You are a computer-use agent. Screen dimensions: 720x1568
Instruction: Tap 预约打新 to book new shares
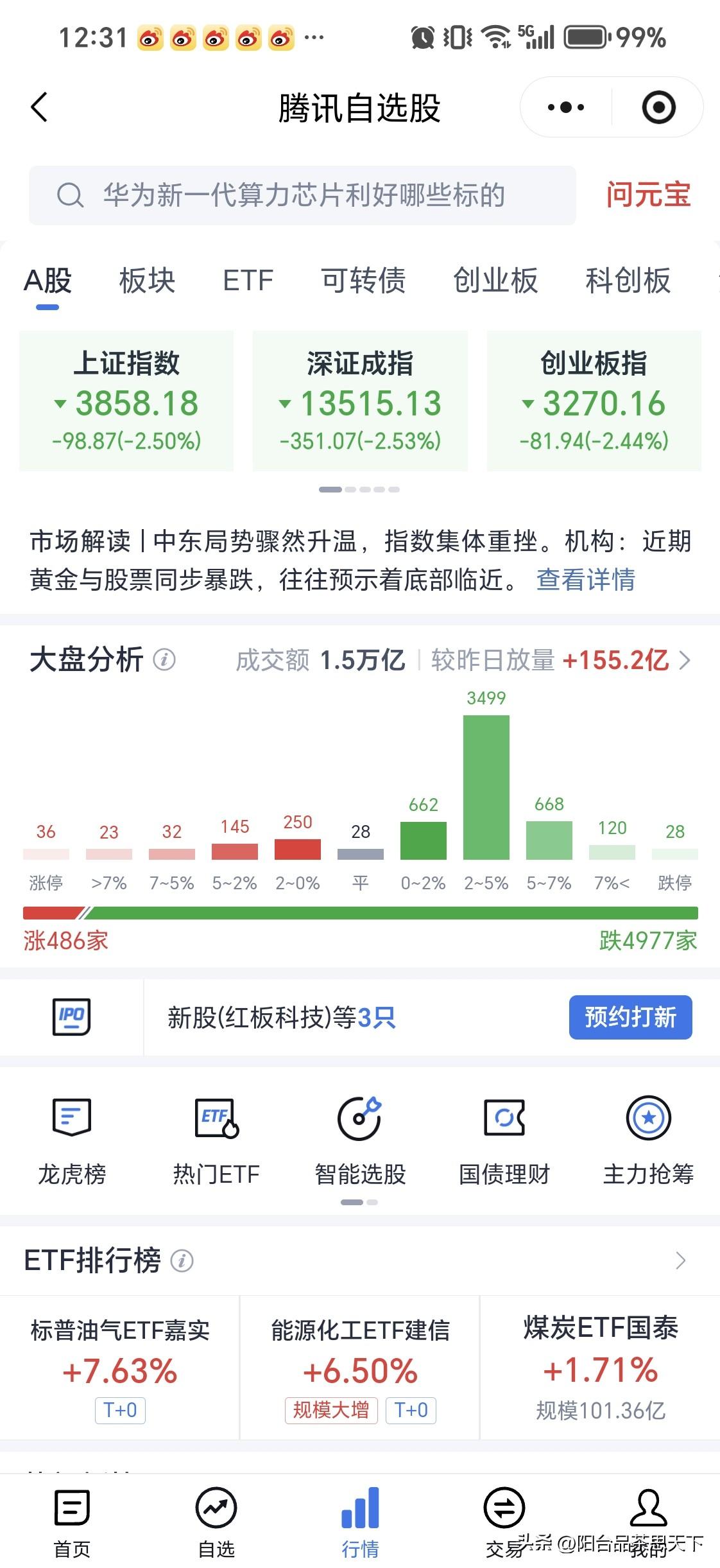[630, 1016]
